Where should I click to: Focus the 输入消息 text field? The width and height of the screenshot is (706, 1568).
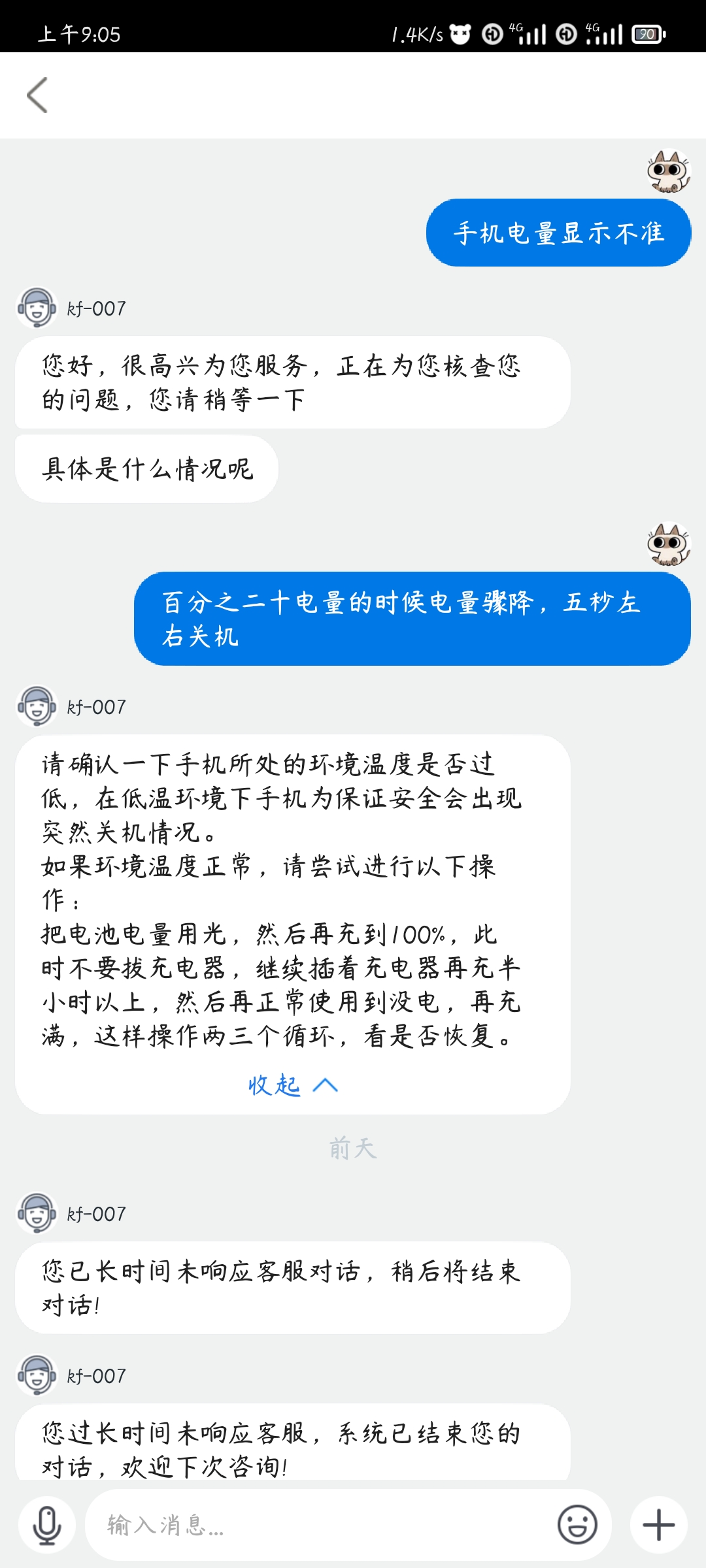[320, 1525]
